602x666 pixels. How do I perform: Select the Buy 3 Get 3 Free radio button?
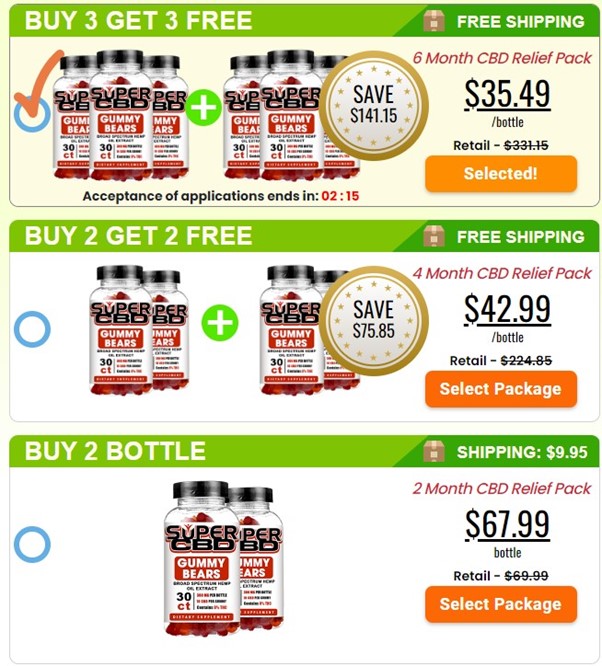click(32, 115)
